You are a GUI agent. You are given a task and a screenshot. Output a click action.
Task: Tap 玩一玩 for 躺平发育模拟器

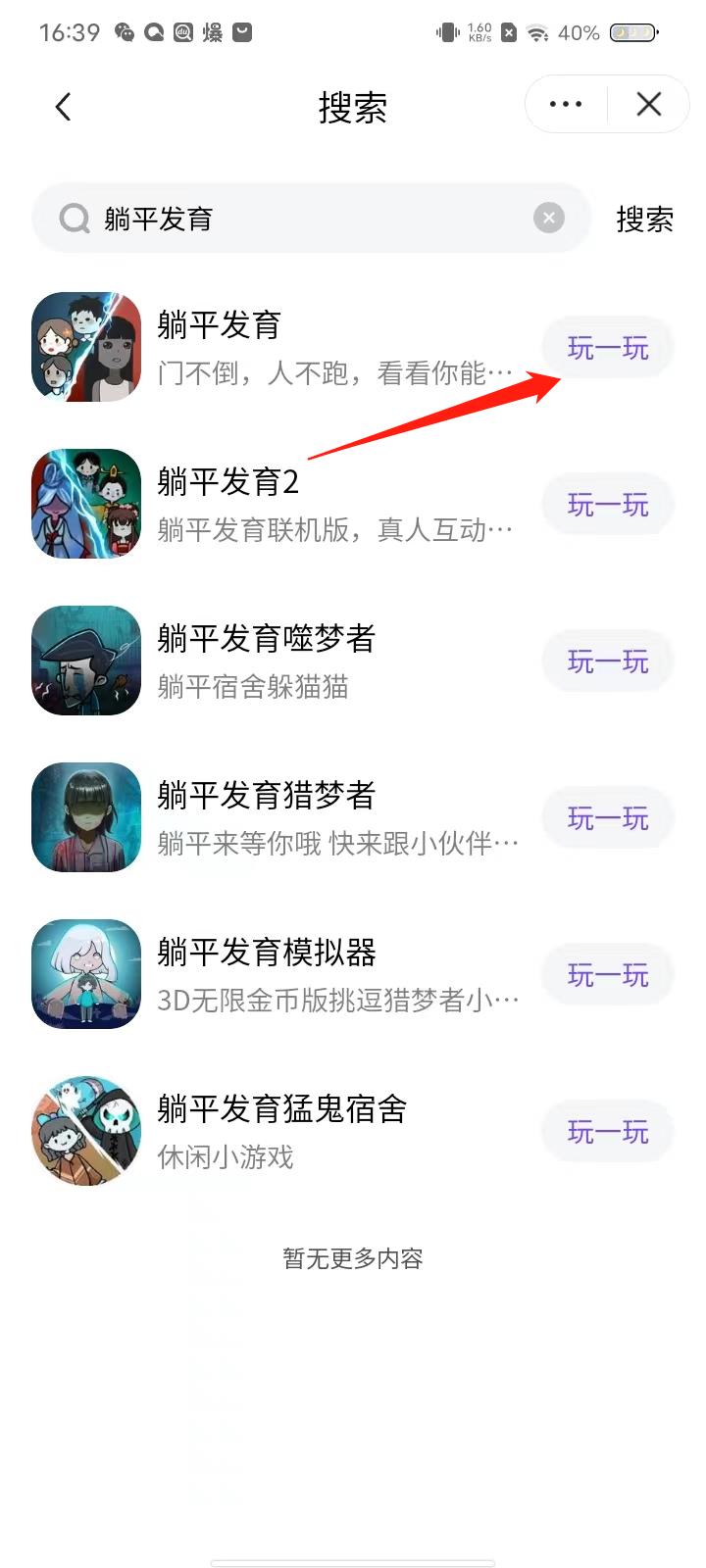[x=607, y=974]
